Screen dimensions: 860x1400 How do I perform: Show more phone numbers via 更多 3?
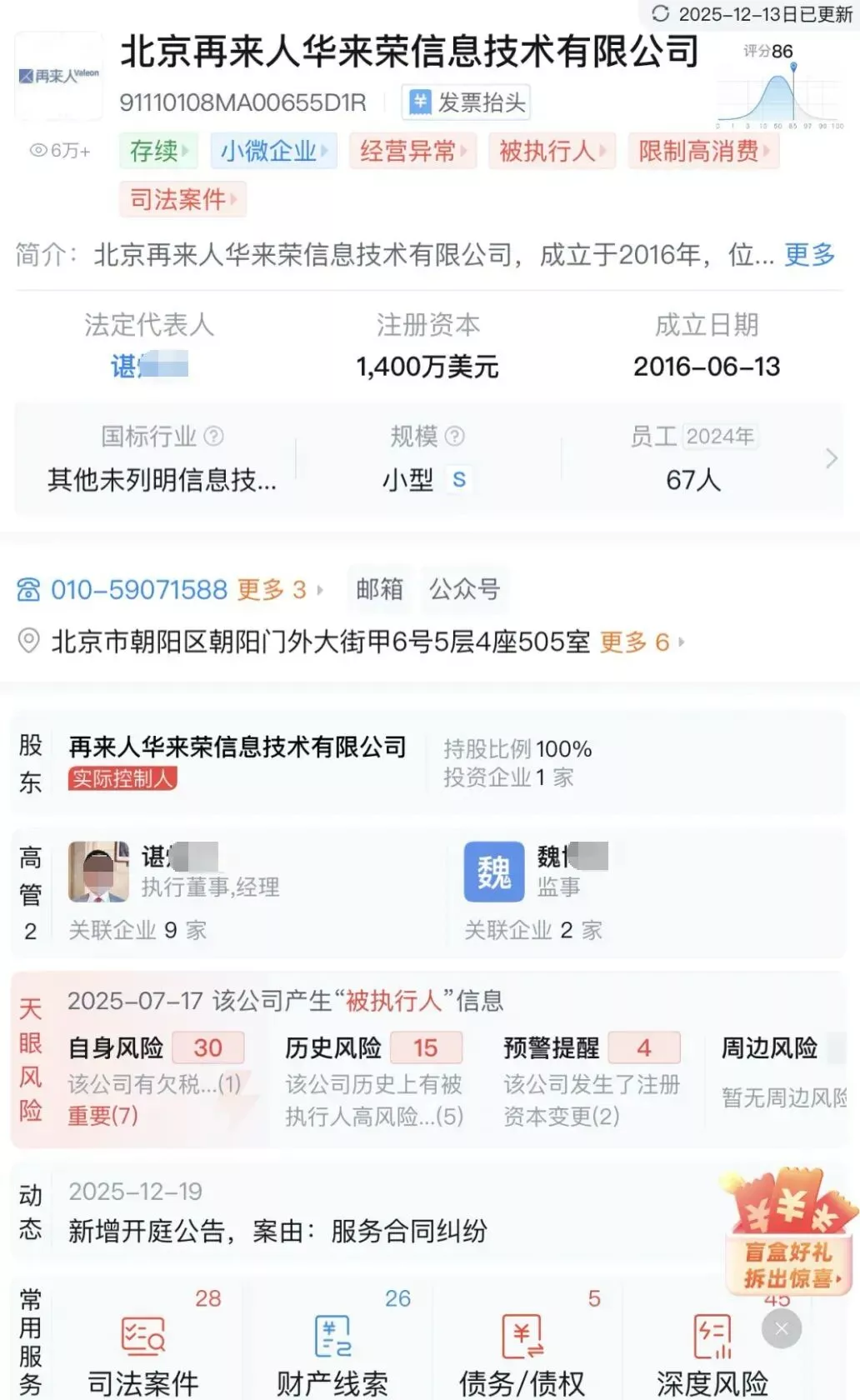(278, 590)
